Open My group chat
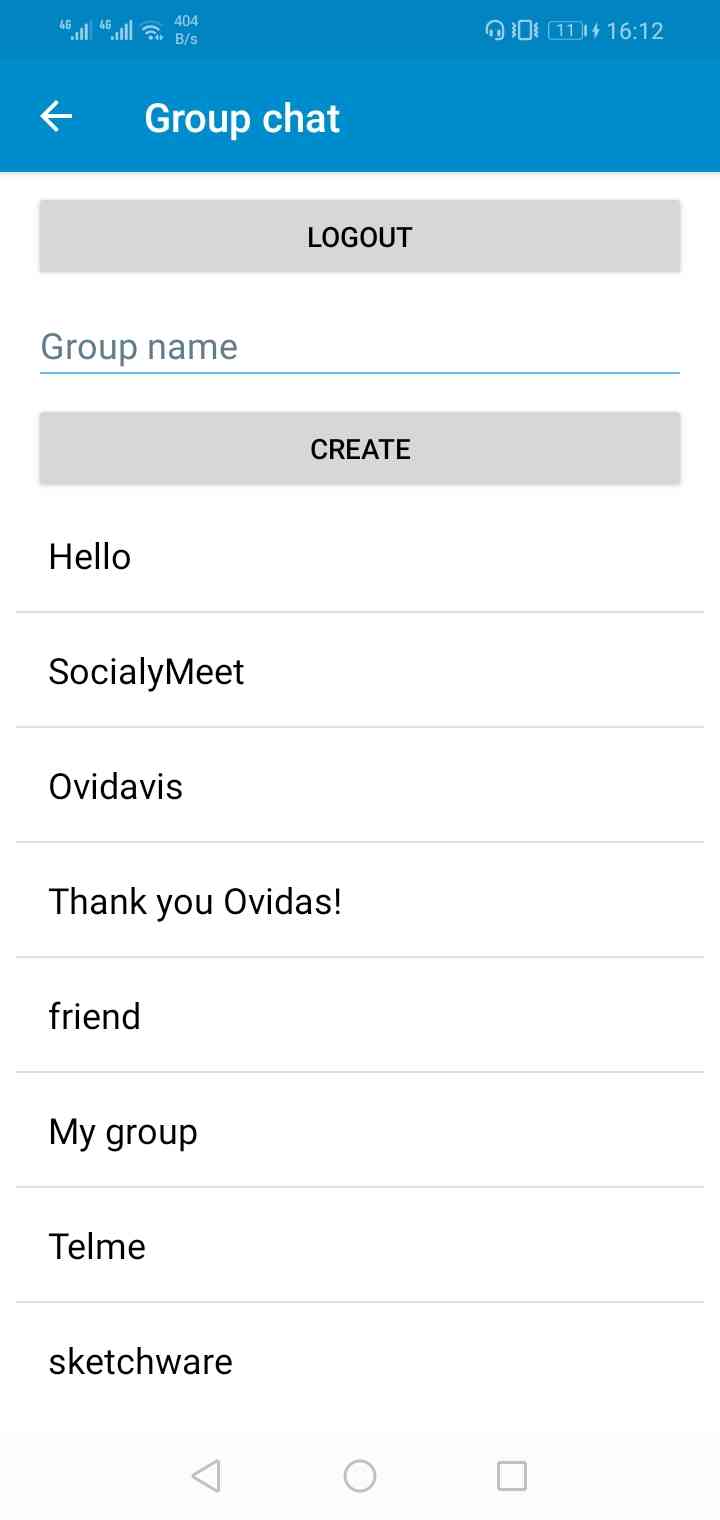Image resolution: width=720 pixels, height=1520 pixels. point(360,1131)
